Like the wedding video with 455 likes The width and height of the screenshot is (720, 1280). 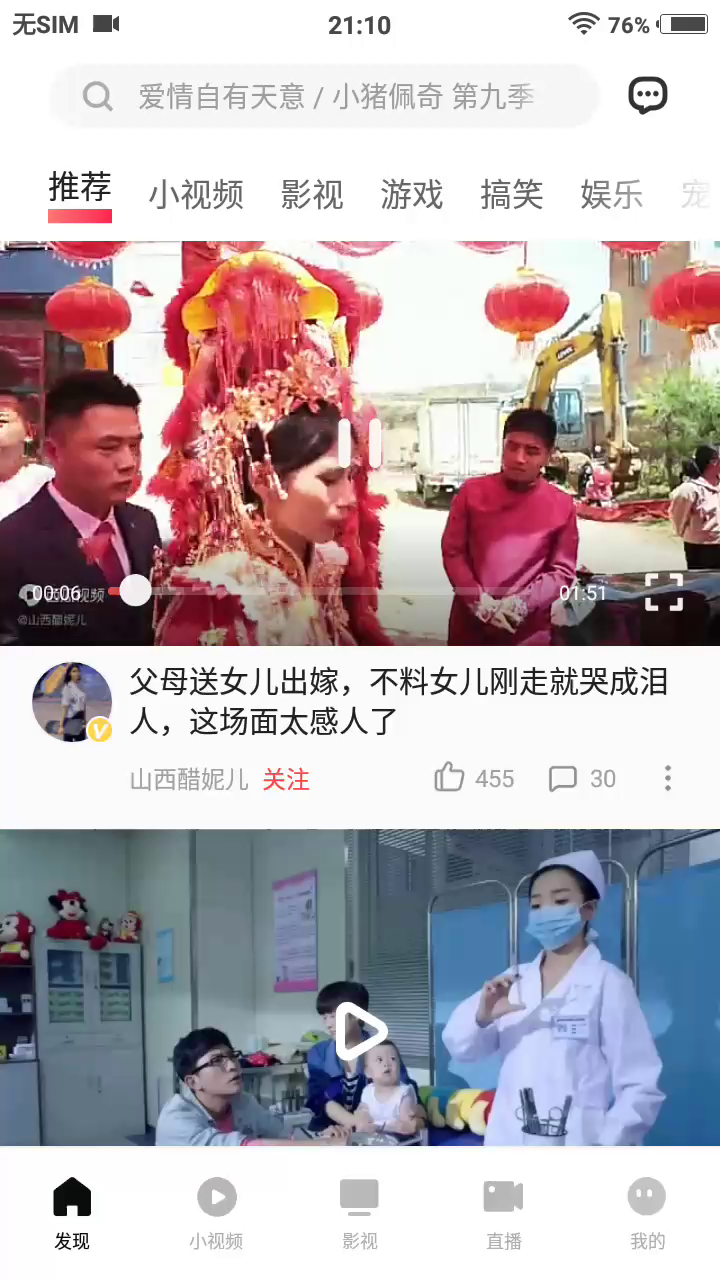pyautogui.click(x=451, y=778)
